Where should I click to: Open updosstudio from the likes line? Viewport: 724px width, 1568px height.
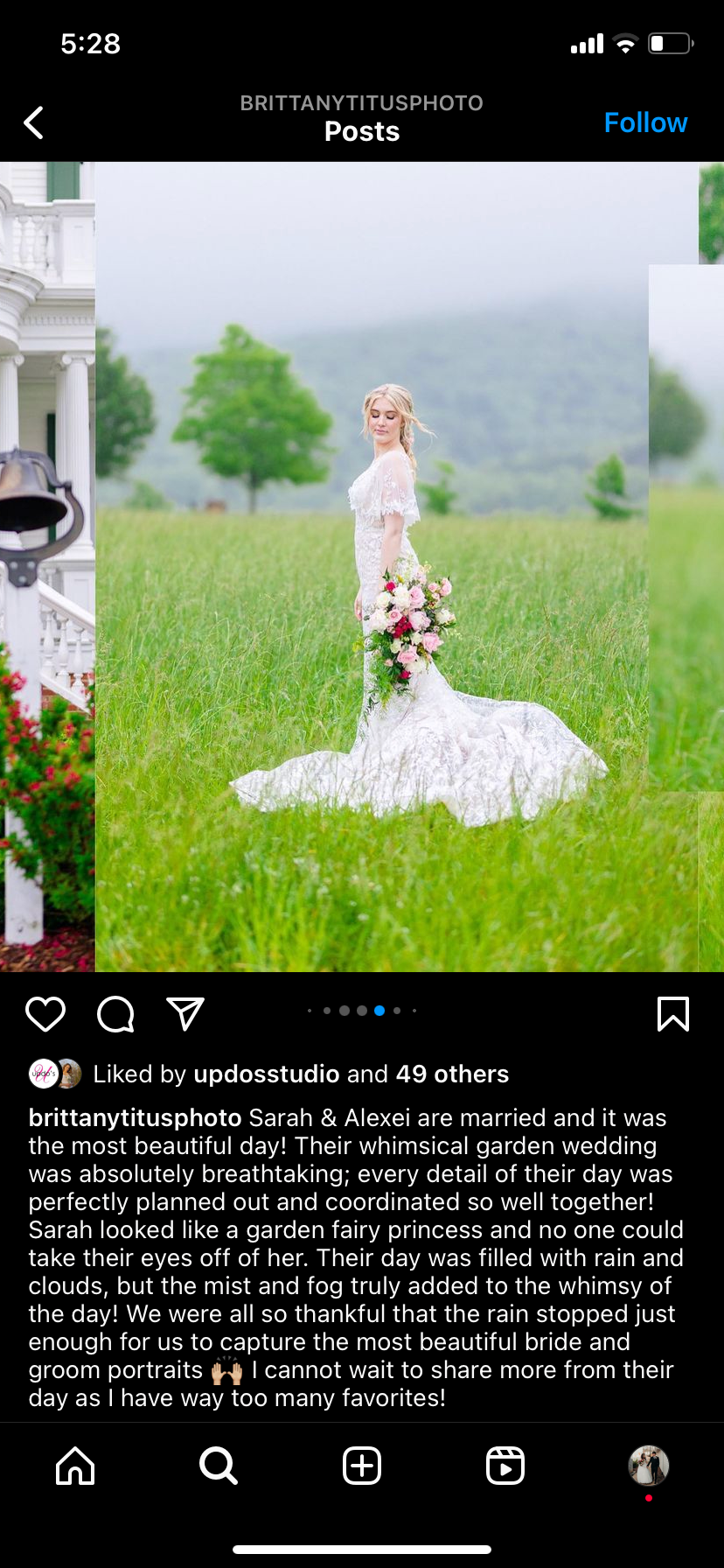266,1074
